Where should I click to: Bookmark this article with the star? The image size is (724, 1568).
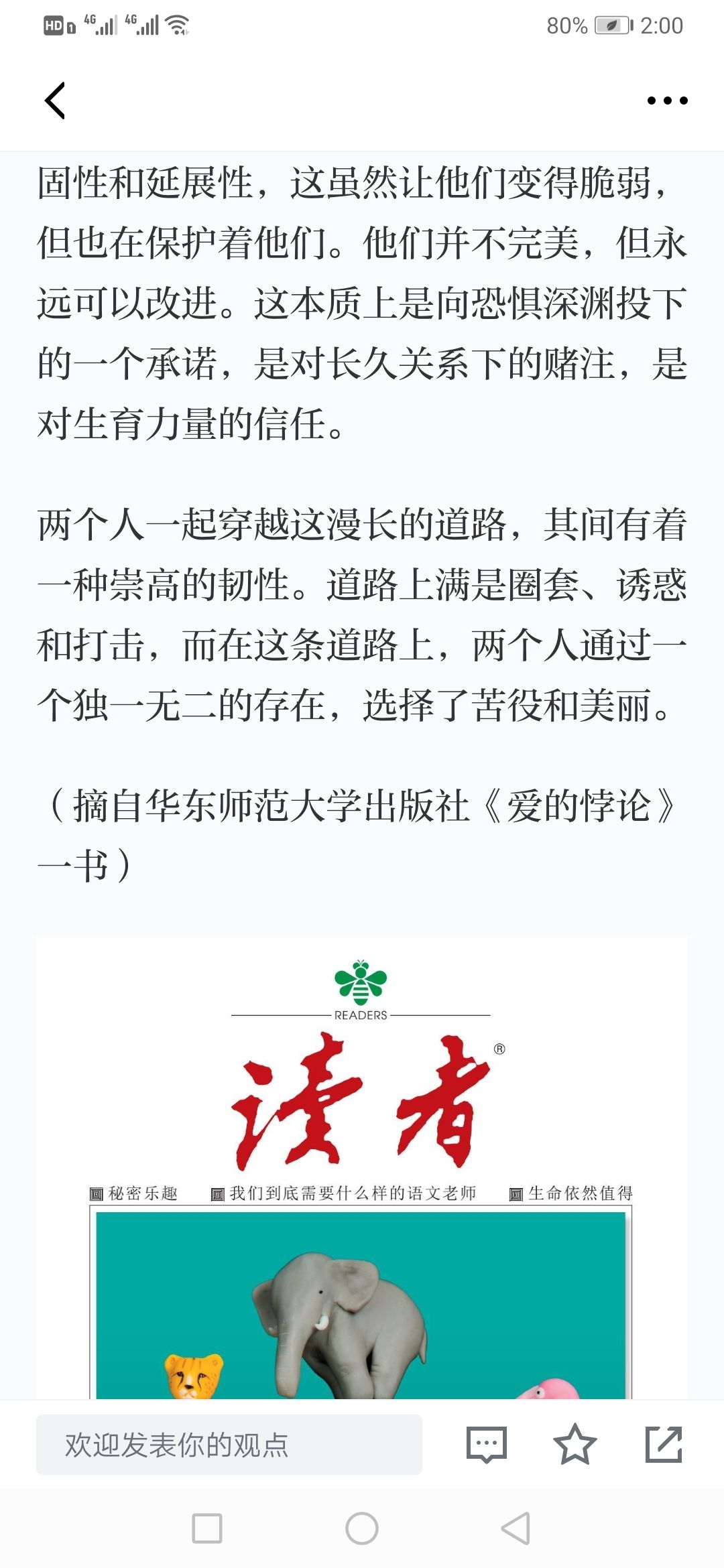tap(575, 1445)
